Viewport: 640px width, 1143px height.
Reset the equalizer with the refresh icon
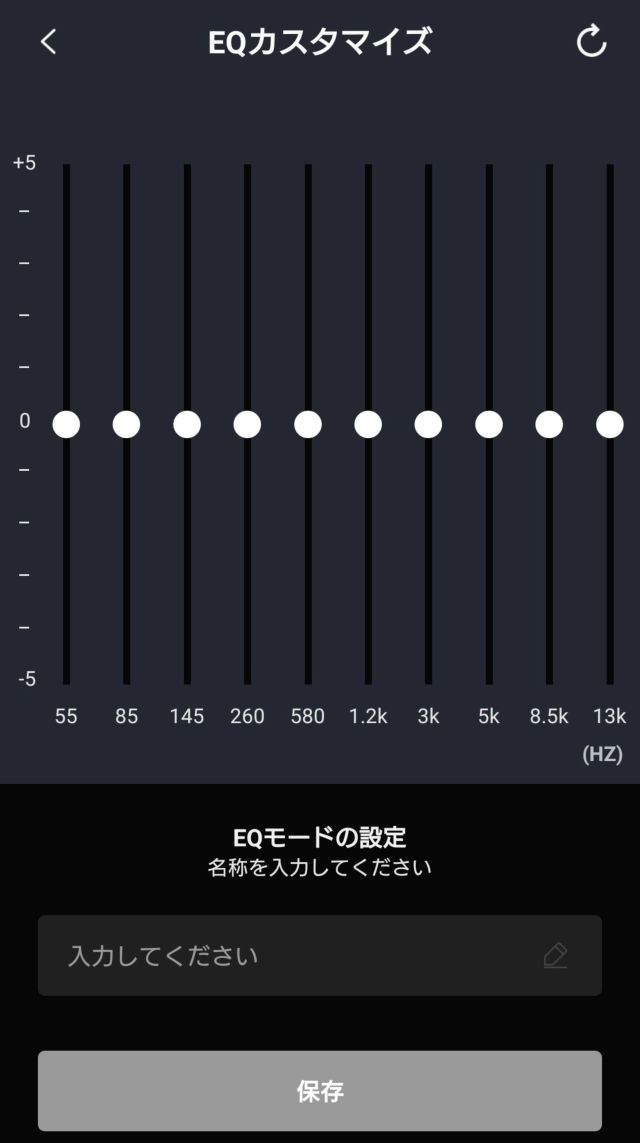592,41
